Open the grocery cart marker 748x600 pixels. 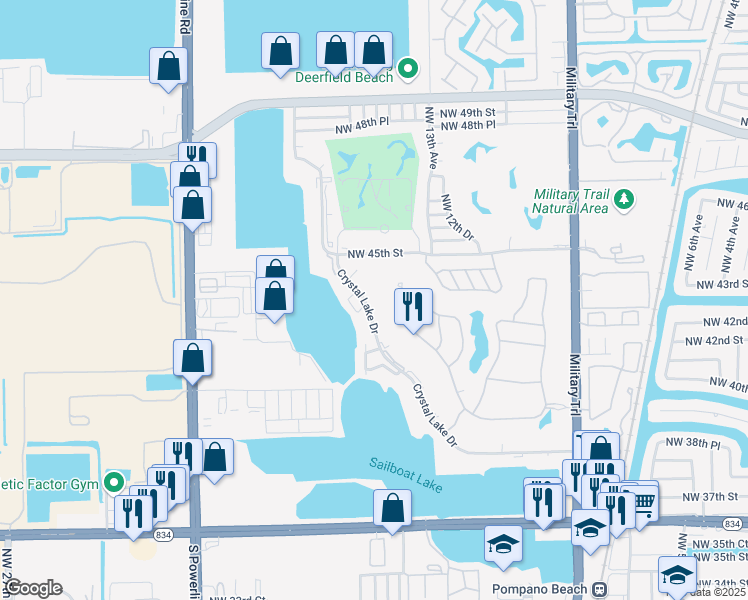pyautogui.click(x=645, y=502)
